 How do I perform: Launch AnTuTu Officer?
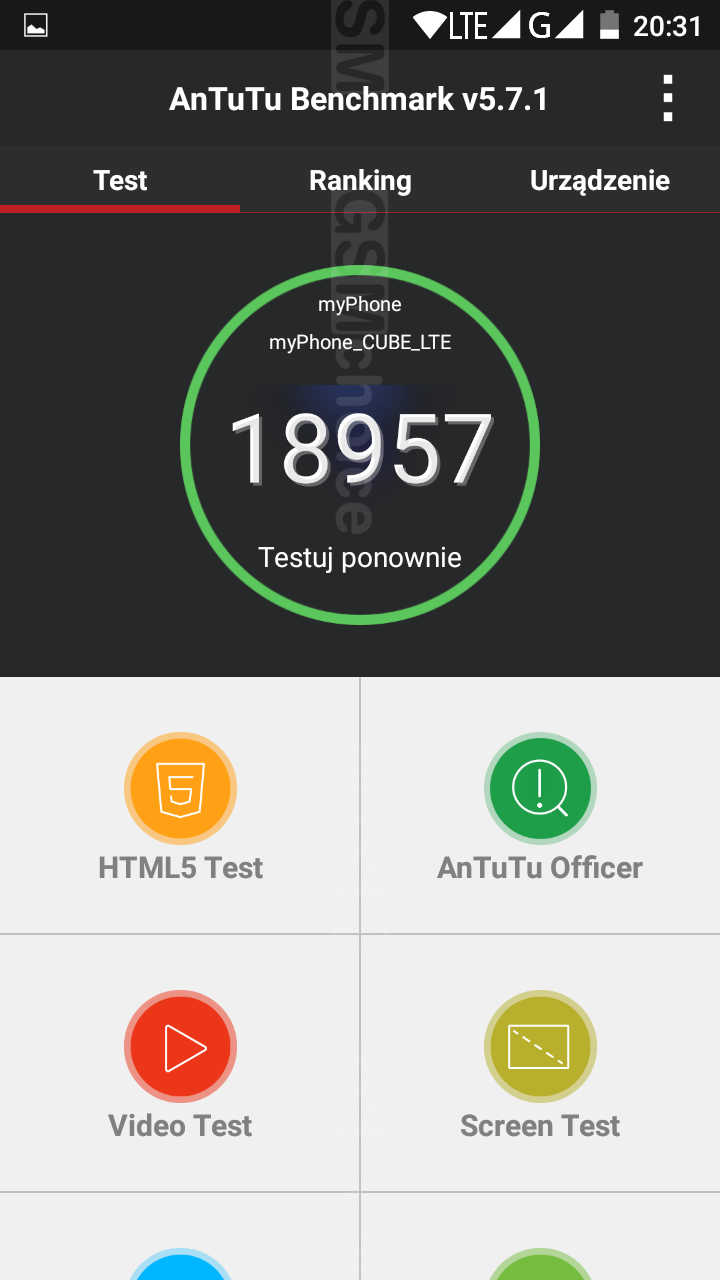coord(540,806)
